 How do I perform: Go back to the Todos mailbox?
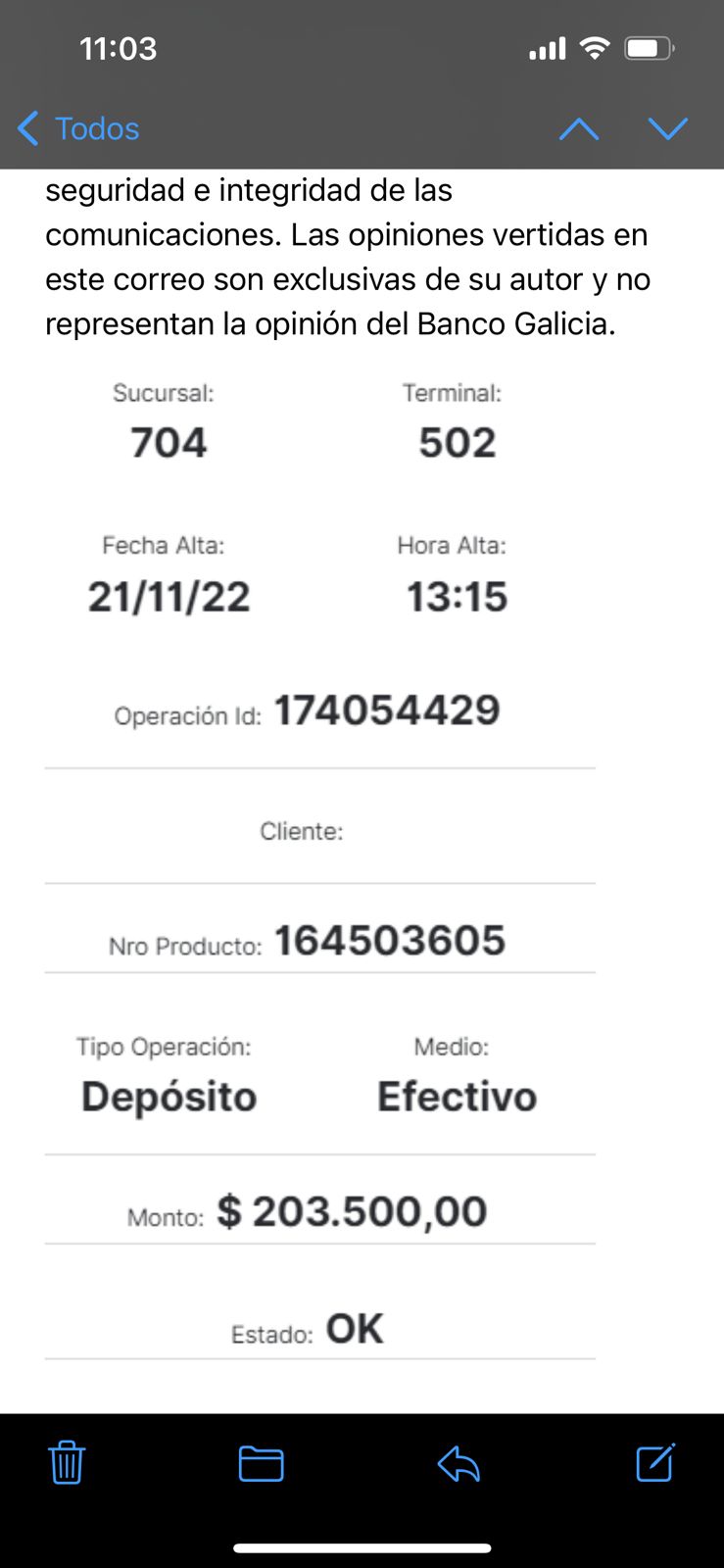coord(79,128)
